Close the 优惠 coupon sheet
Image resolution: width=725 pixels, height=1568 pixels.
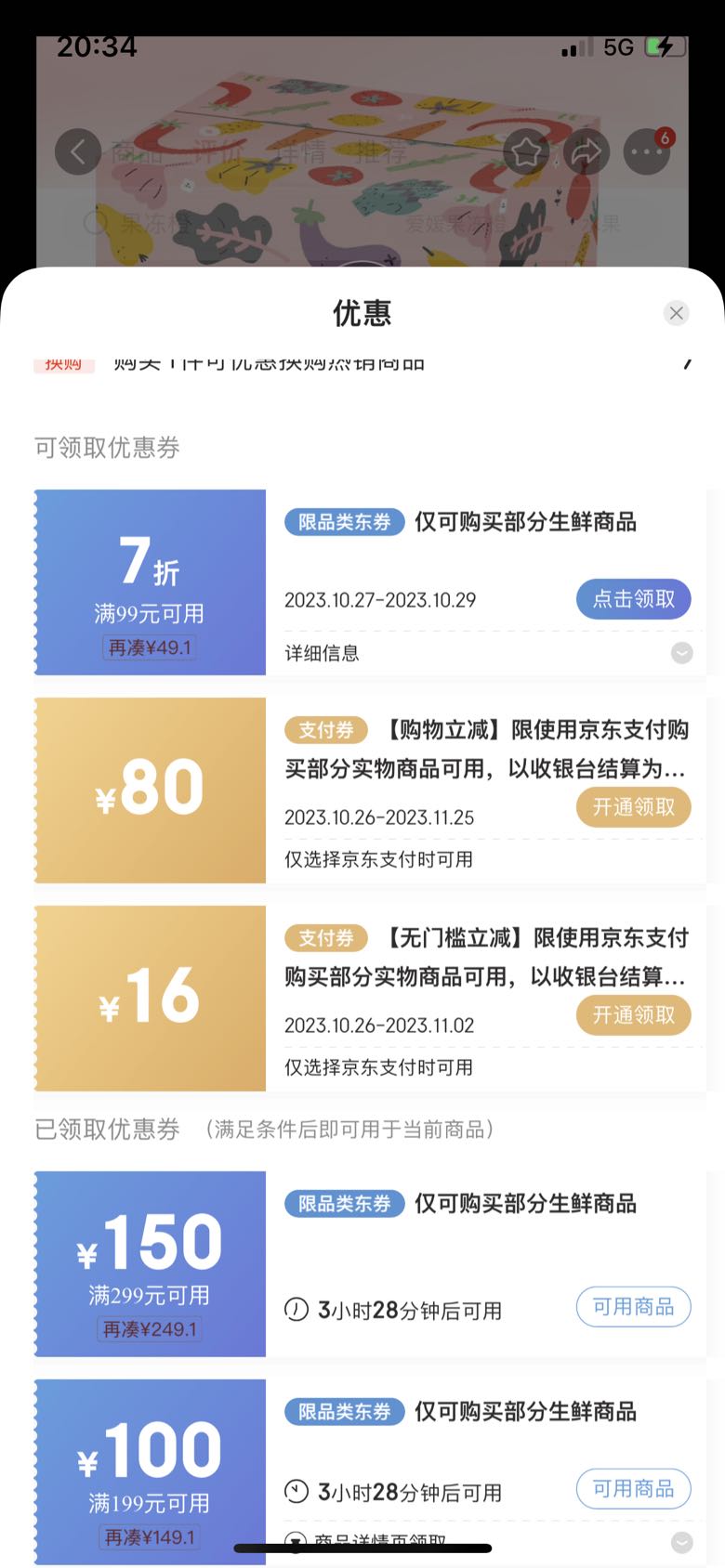click(677, 313)
